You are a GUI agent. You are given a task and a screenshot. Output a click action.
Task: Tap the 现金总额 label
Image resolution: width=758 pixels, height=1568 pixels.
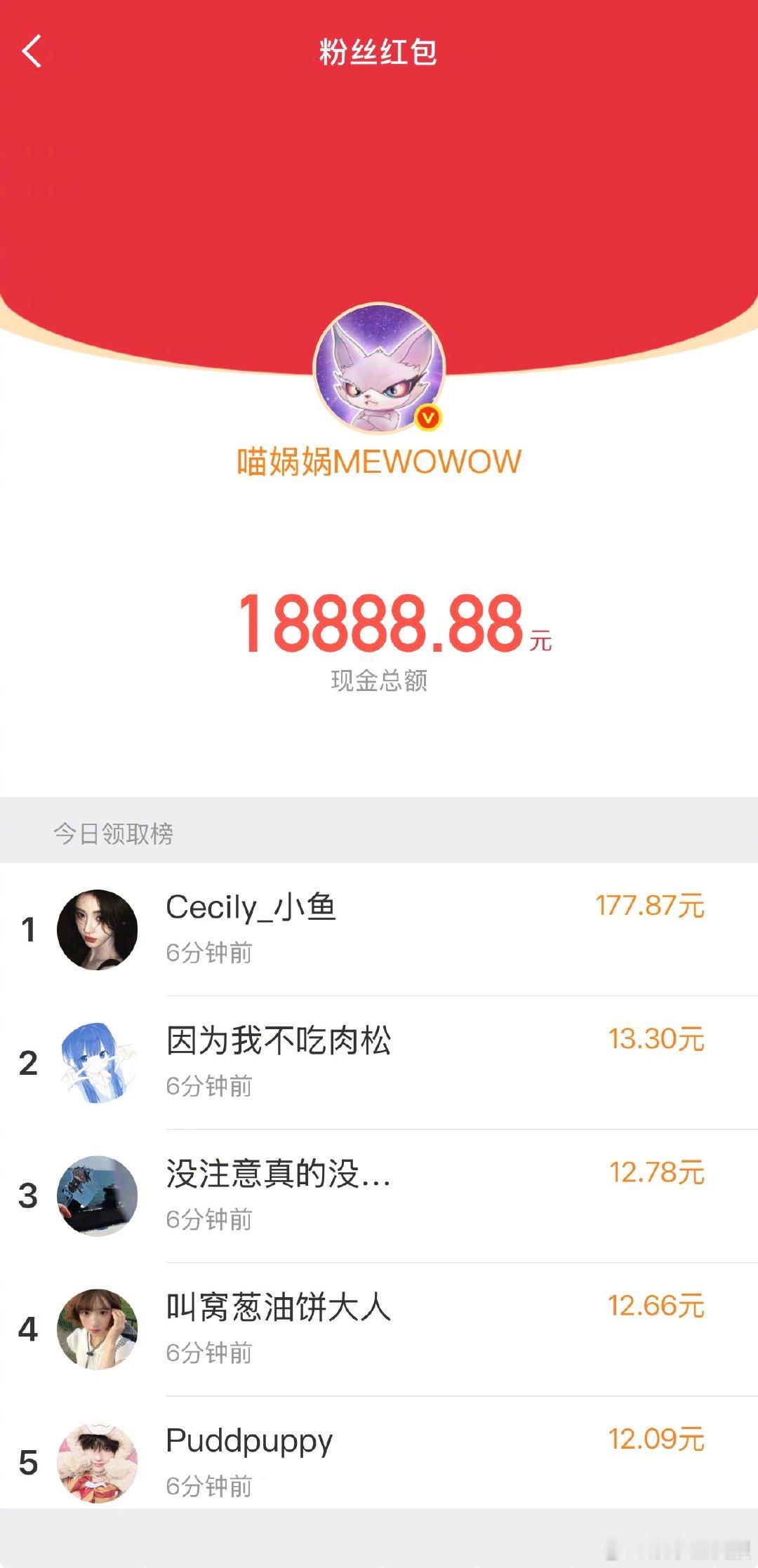(379, 678)
